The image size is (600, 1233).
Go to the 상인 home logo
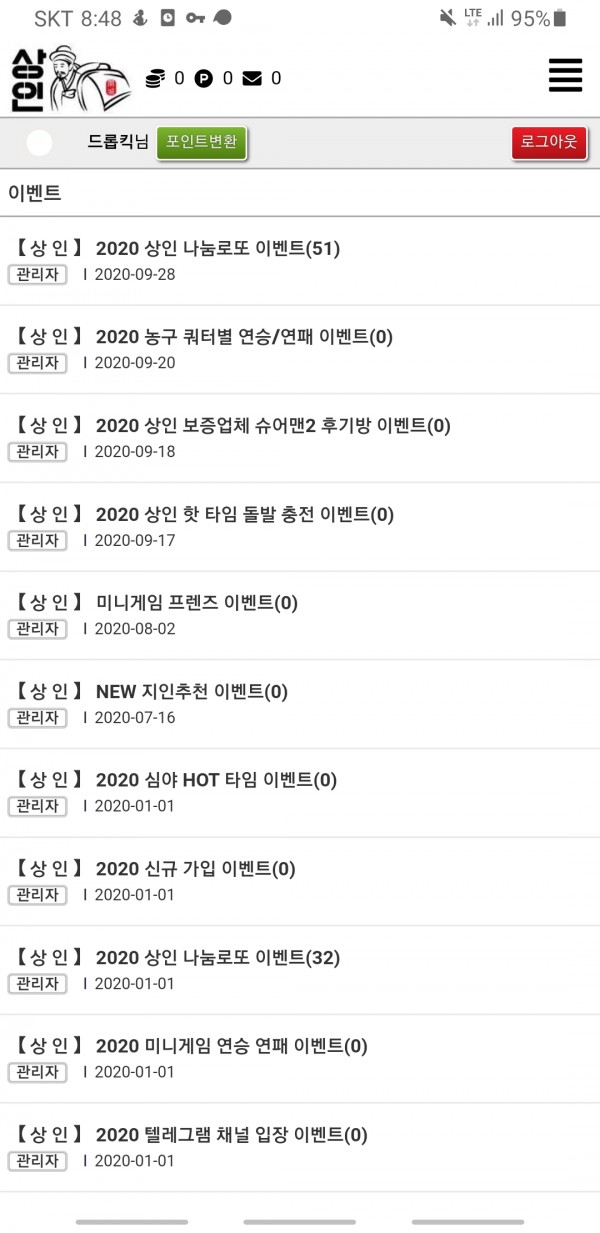[x=70, y=78]
